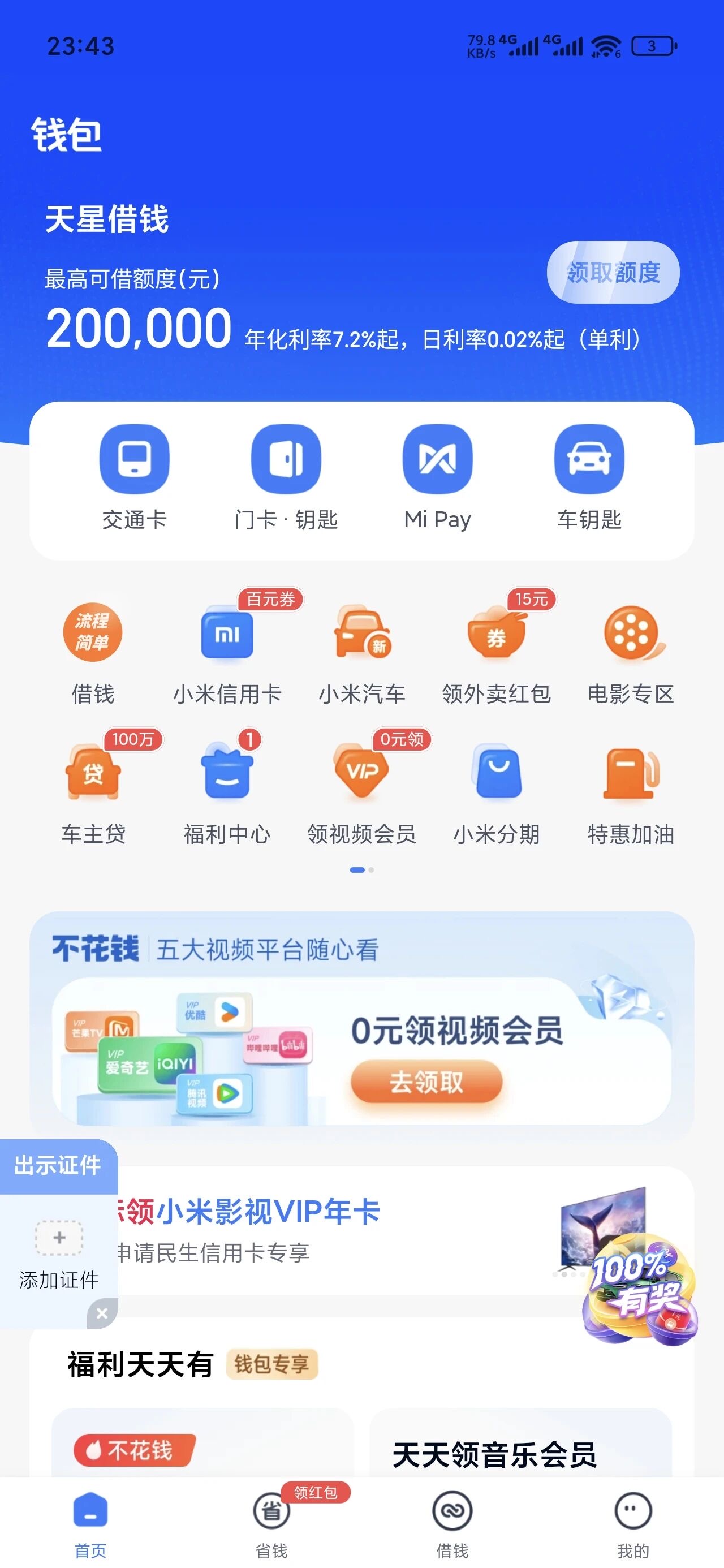Open 小米信用卡 shortcut
Screen dimensions: 724x1568
click(227, 649)
